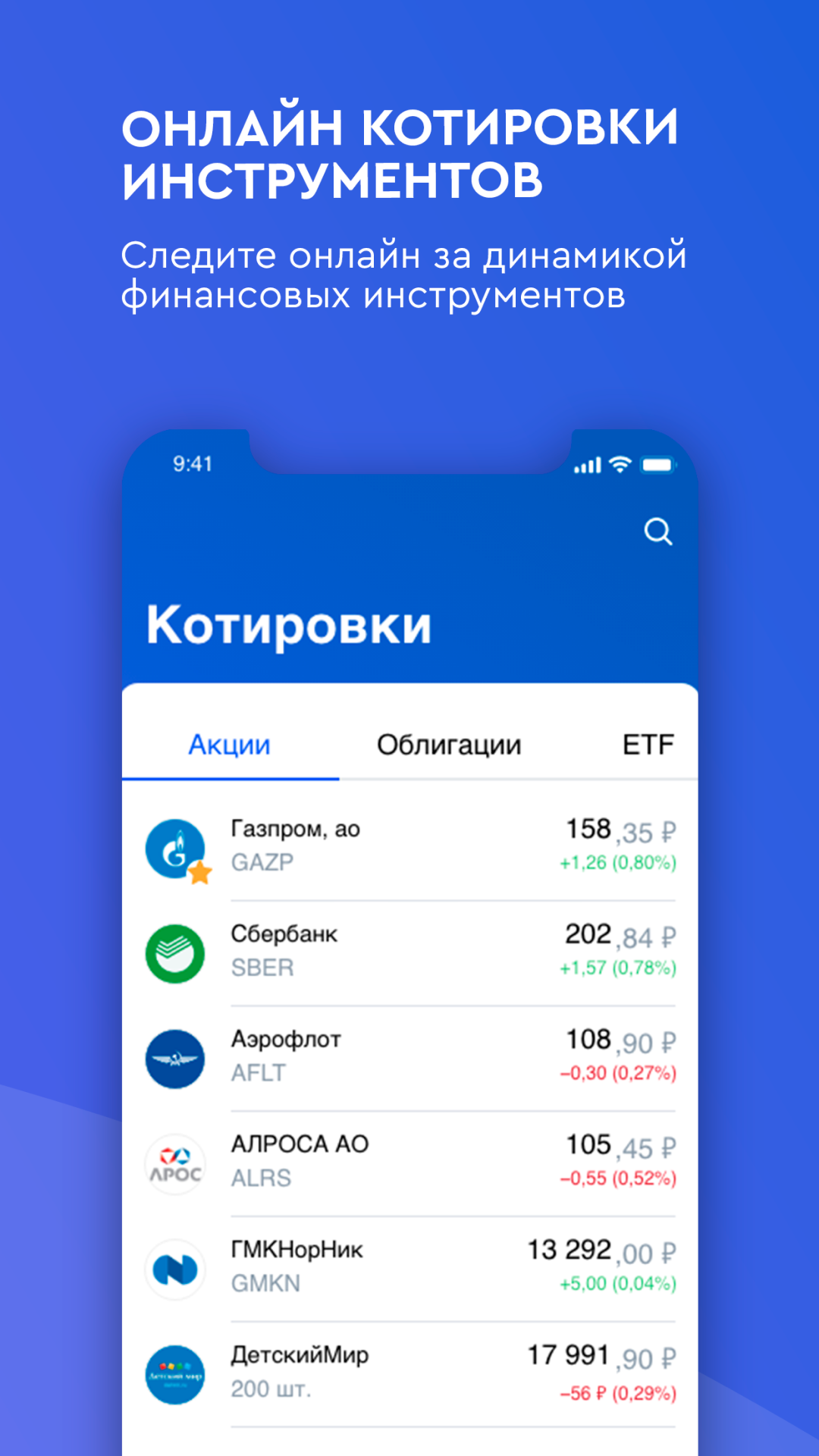The width and height of the screenshot is (819, 1456).
Task: Tap the Газпром company logo
Action: pyautogui.click(x=175, y=849)
